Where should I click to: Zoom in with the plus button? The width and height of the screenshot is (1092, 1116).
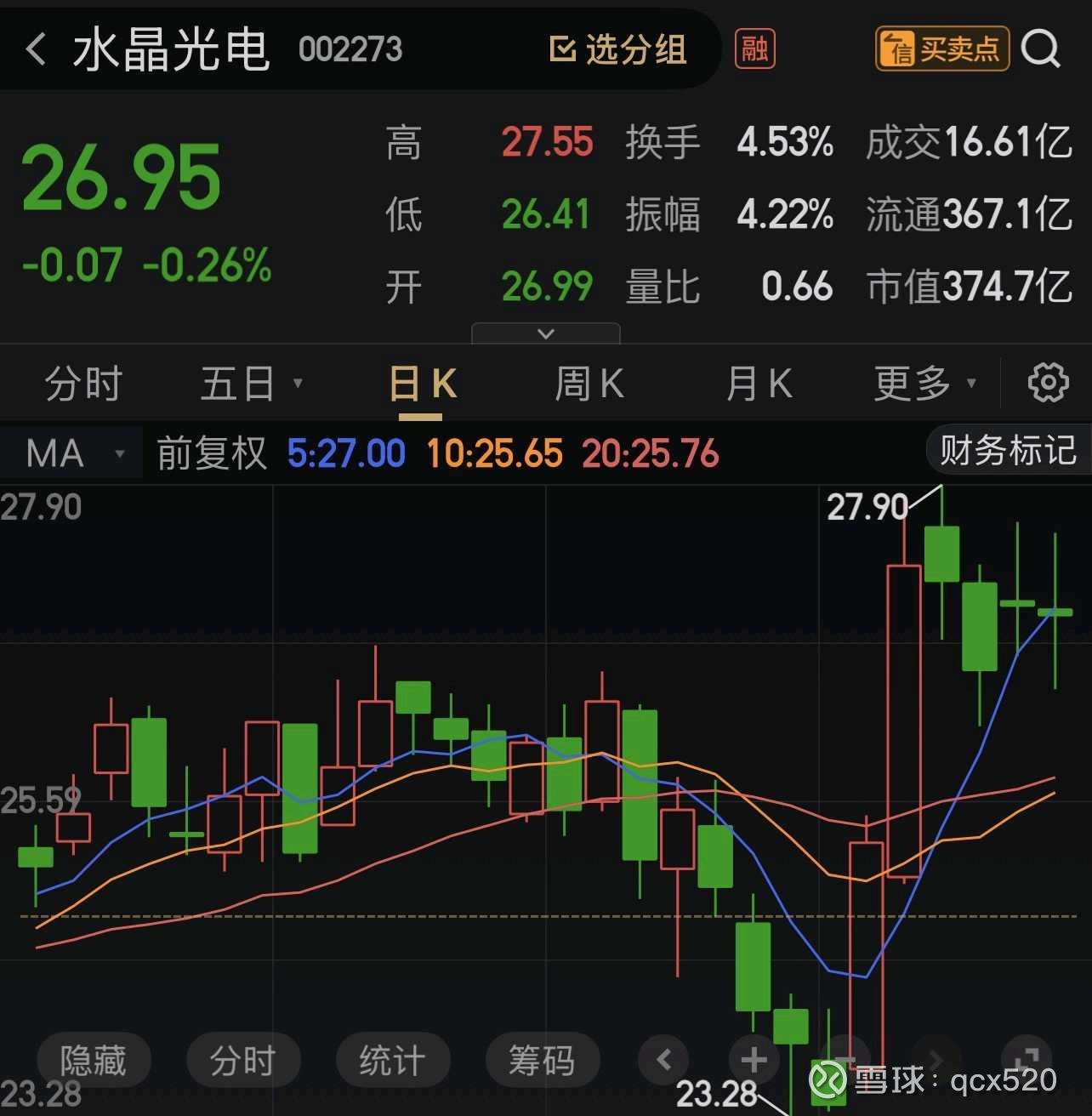click(754, 1060)
